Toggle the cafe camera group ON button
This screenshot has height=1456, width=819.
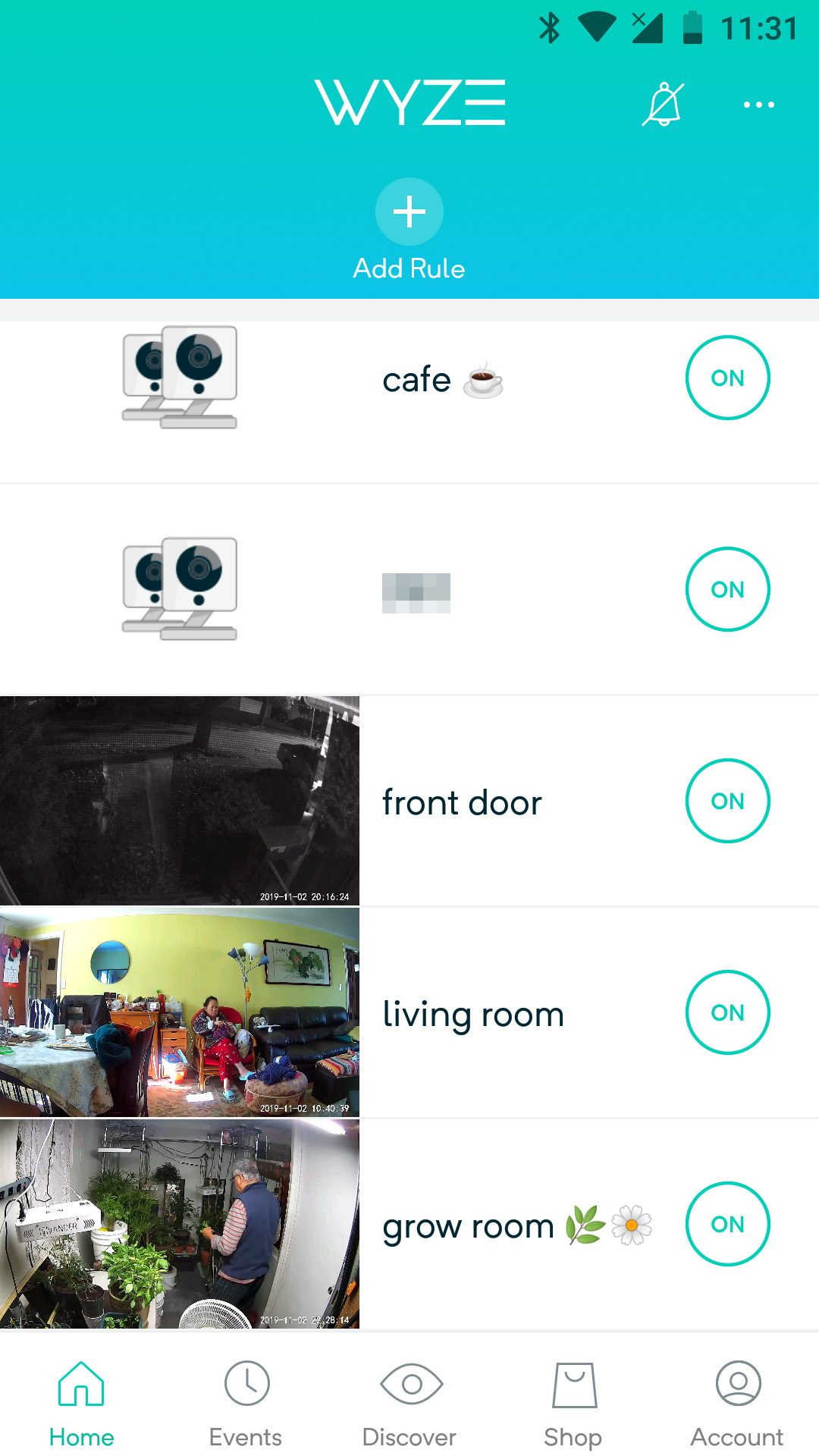[727, 378]
